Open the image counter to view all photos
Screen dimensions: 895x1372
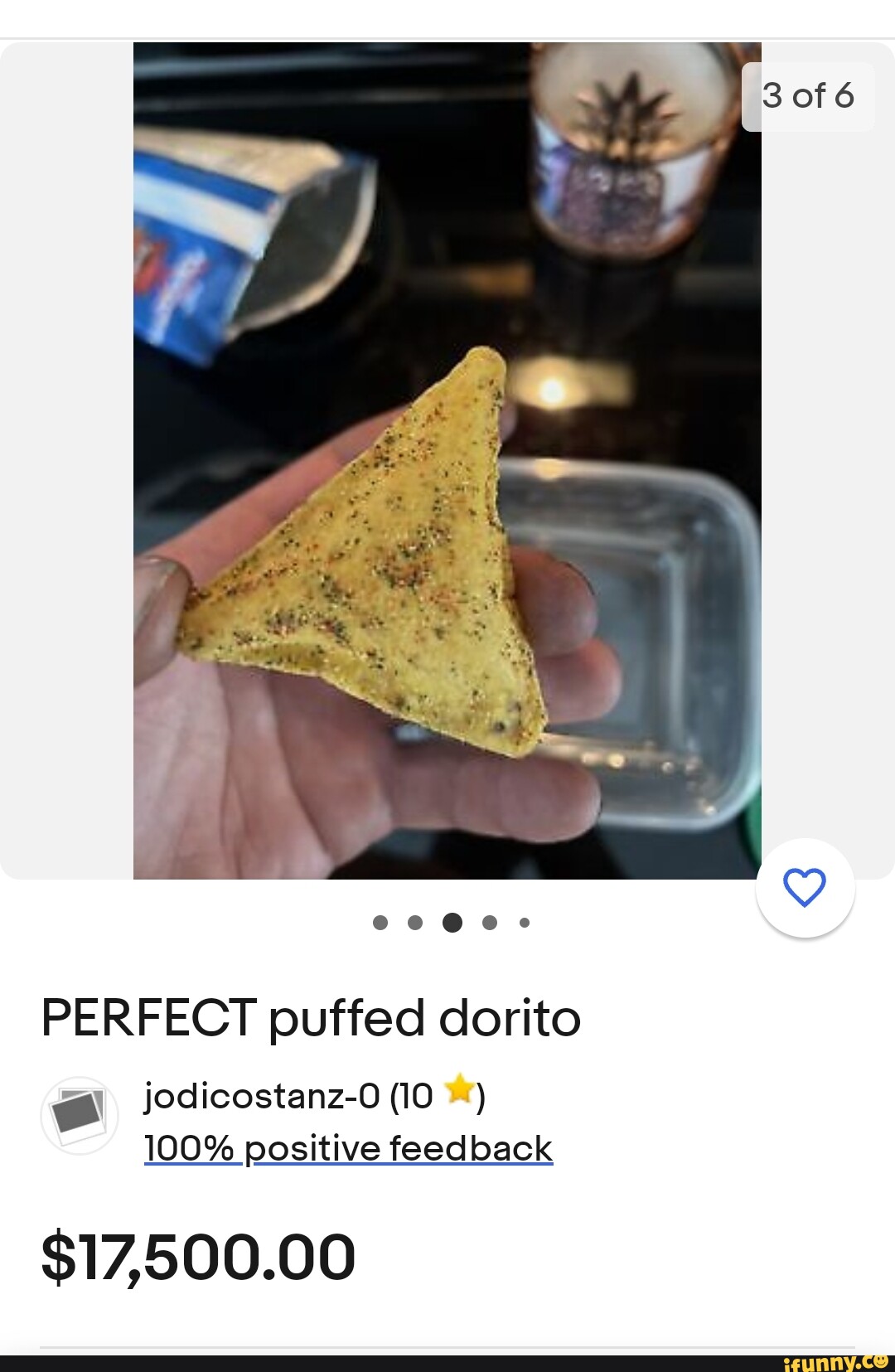tap(808, 95)
